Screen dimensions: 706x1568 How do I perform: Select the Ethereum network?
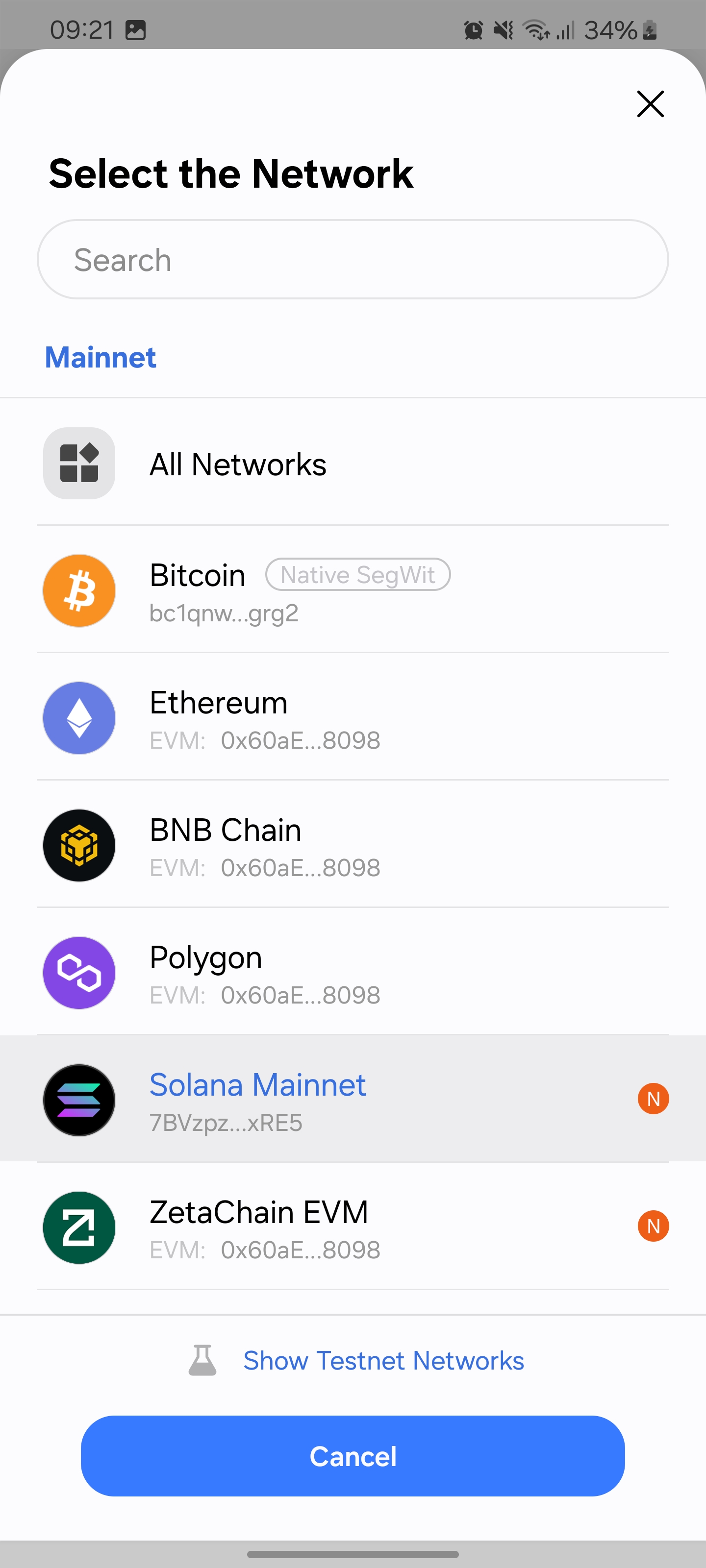pos(353,718)
